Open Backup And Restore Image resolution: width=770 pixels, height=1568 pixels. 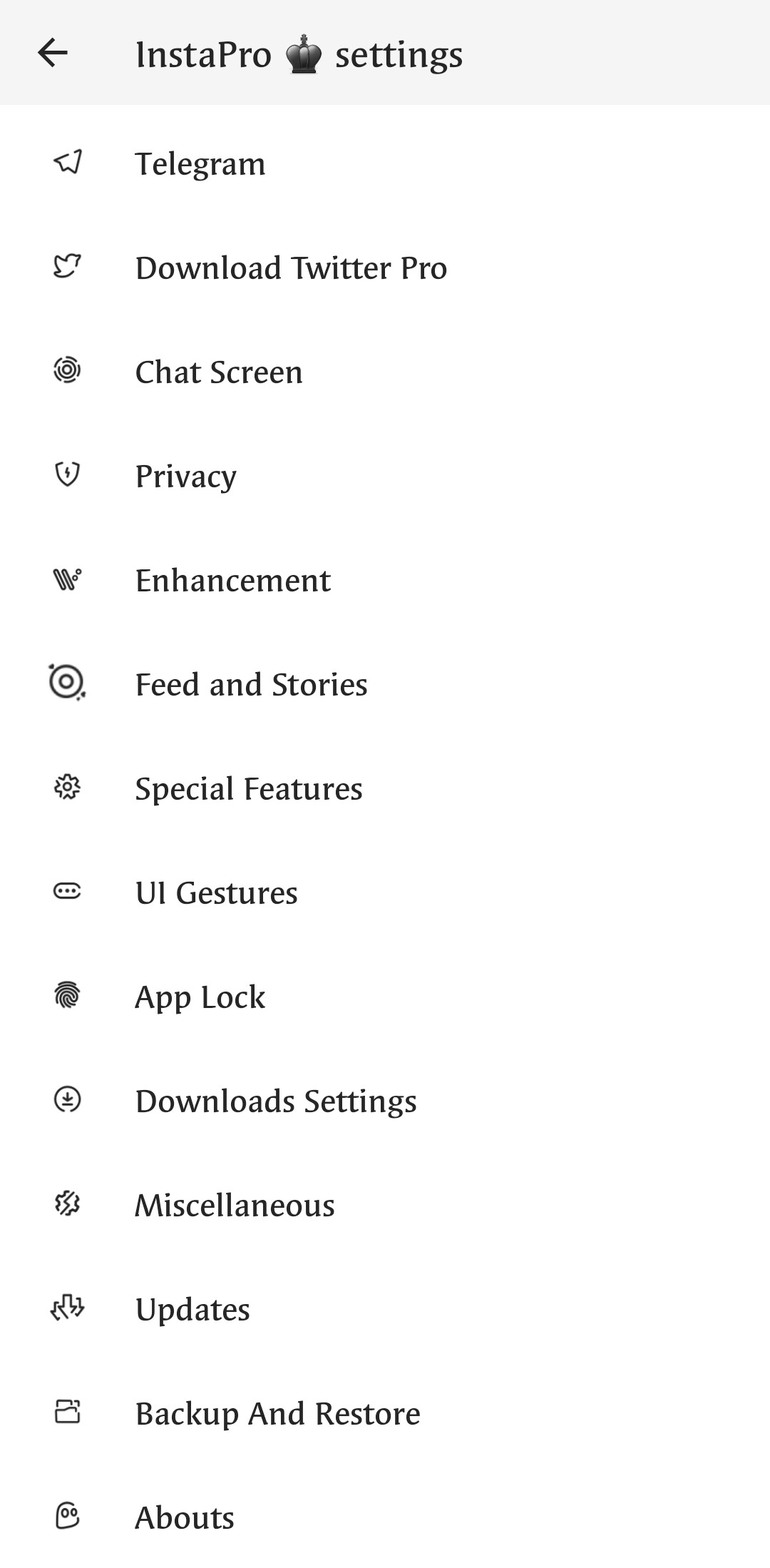pyautogui.click(x=385, y=1413)
